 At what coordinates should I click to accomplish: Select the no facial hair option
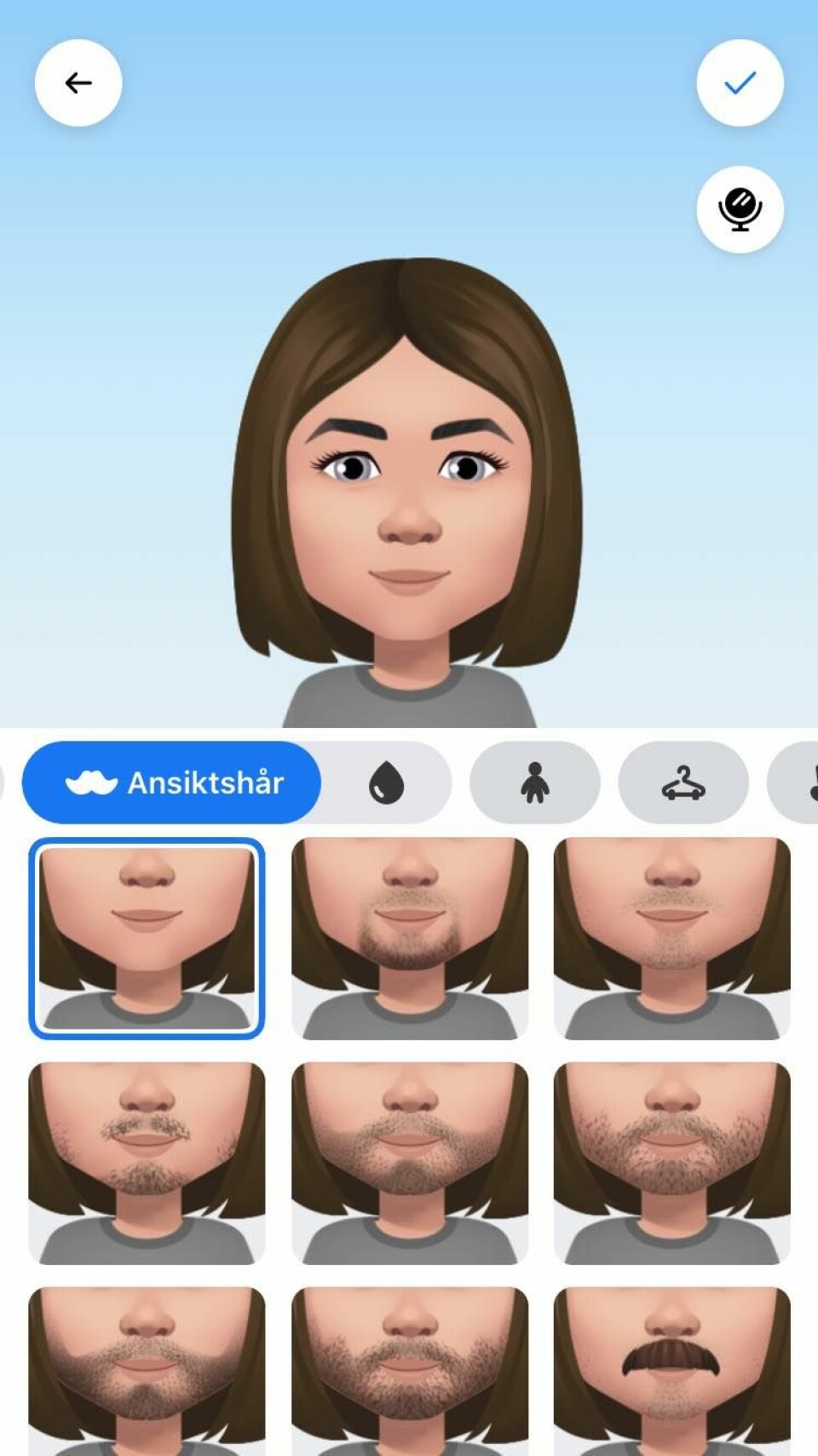pyautogui.click(x=147, y=938)
